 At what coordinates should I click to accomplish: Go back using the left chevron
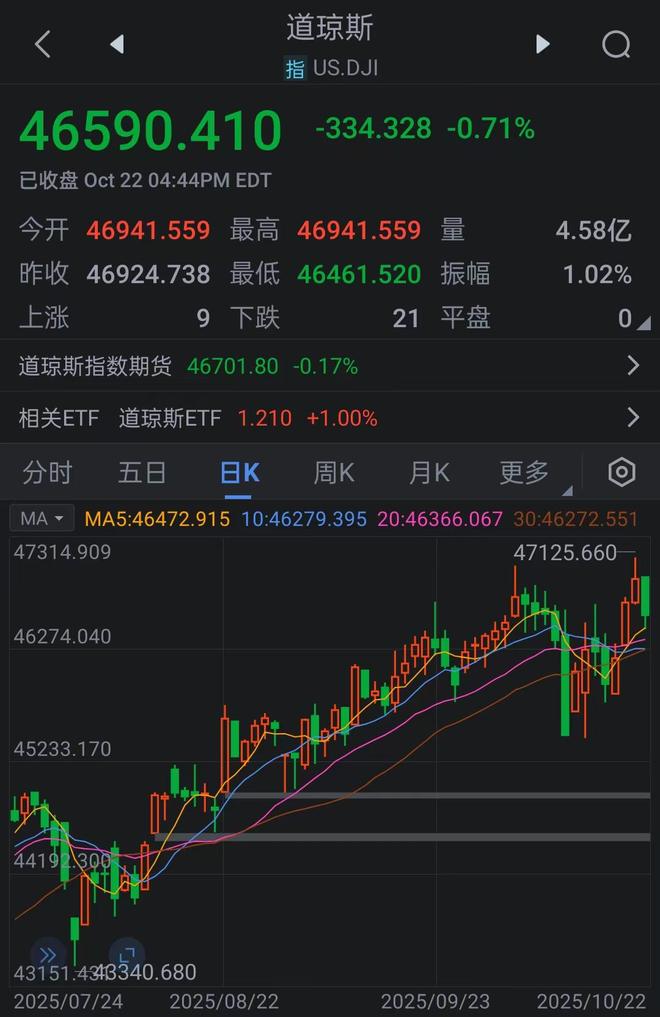tap(42, 44)
